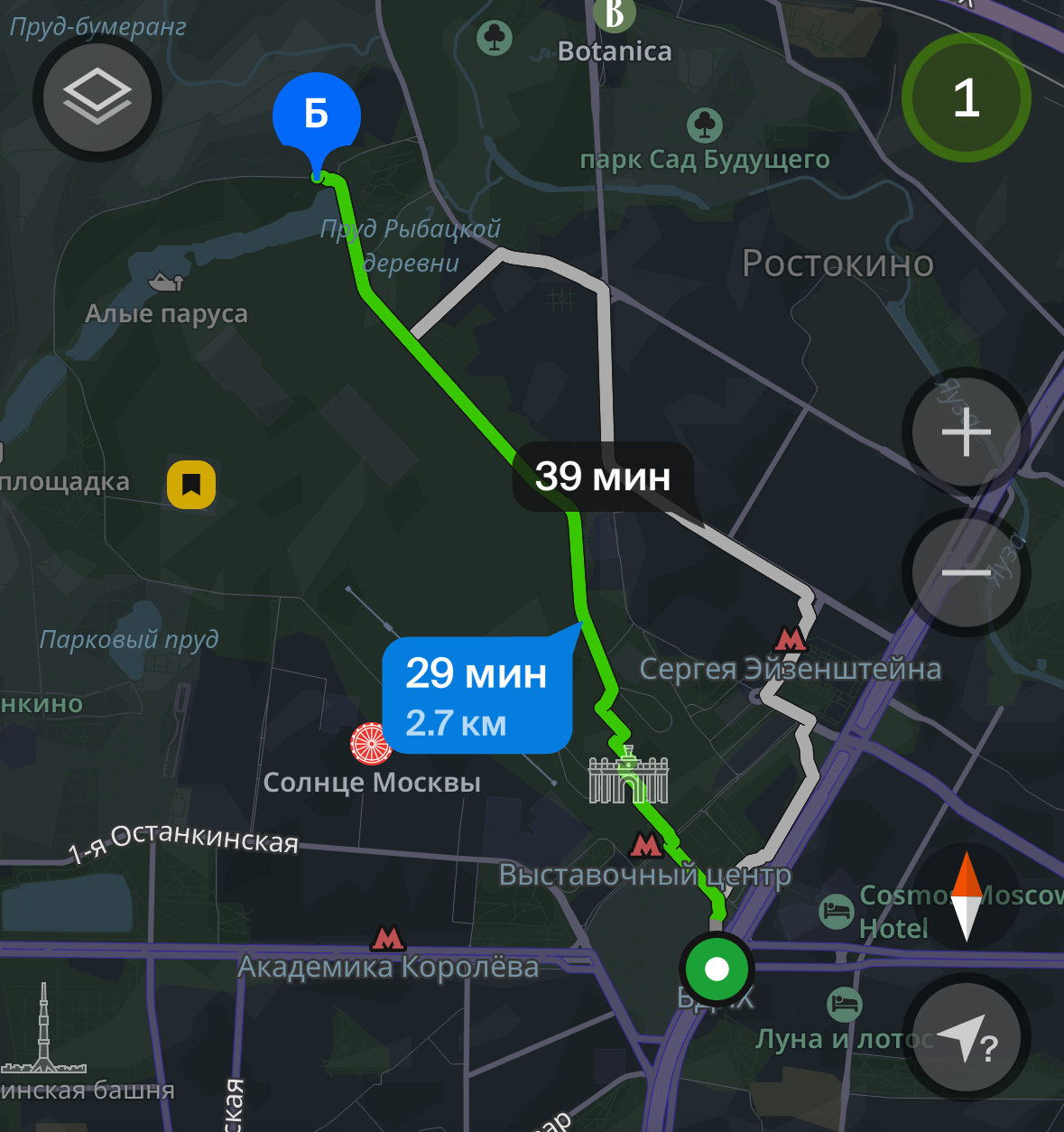Zoom out with the minus button
Viewport: 1064px width, 1132px height.
point(966,572)
